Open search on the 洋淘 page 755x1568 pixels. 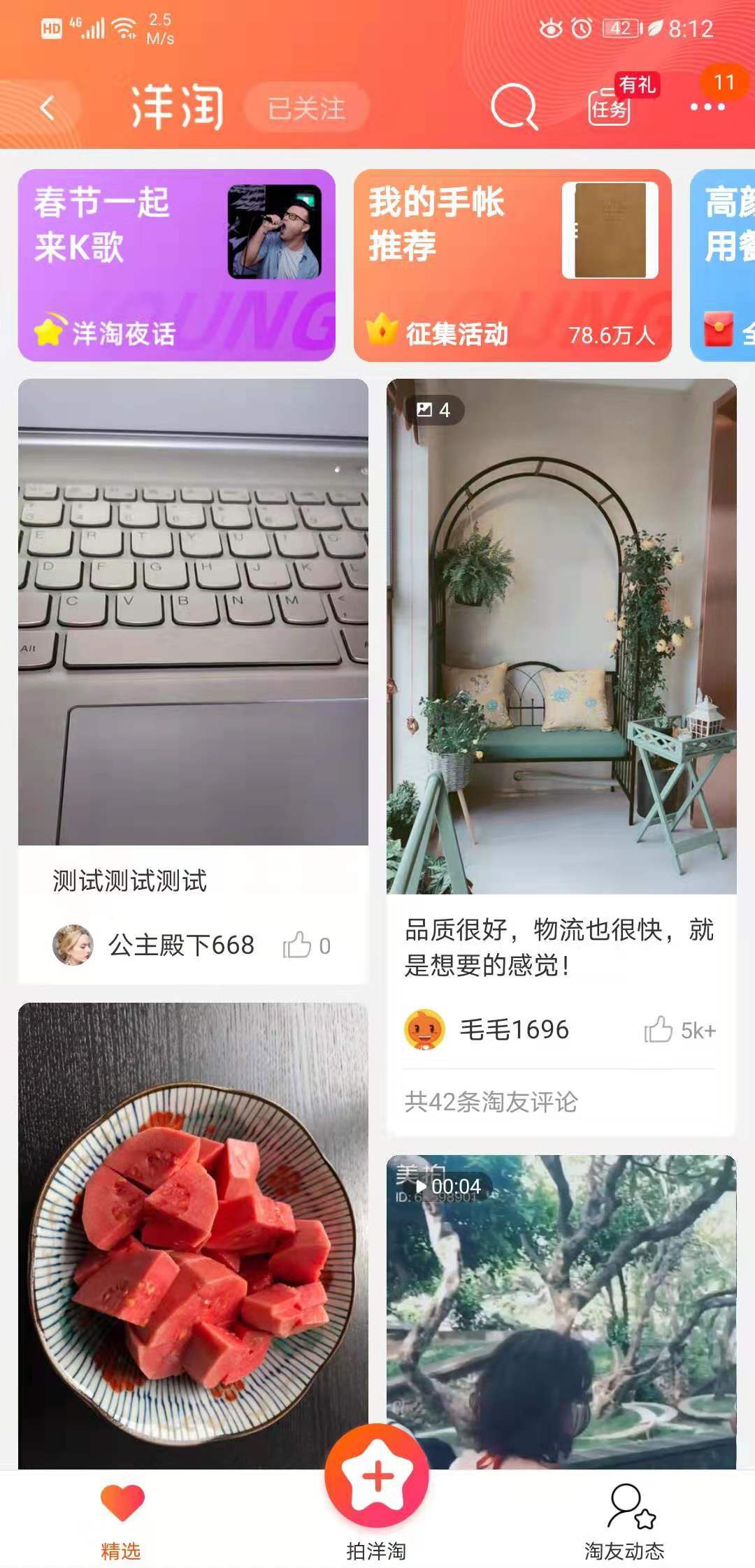pyautogui.click(x=512, y=105)
